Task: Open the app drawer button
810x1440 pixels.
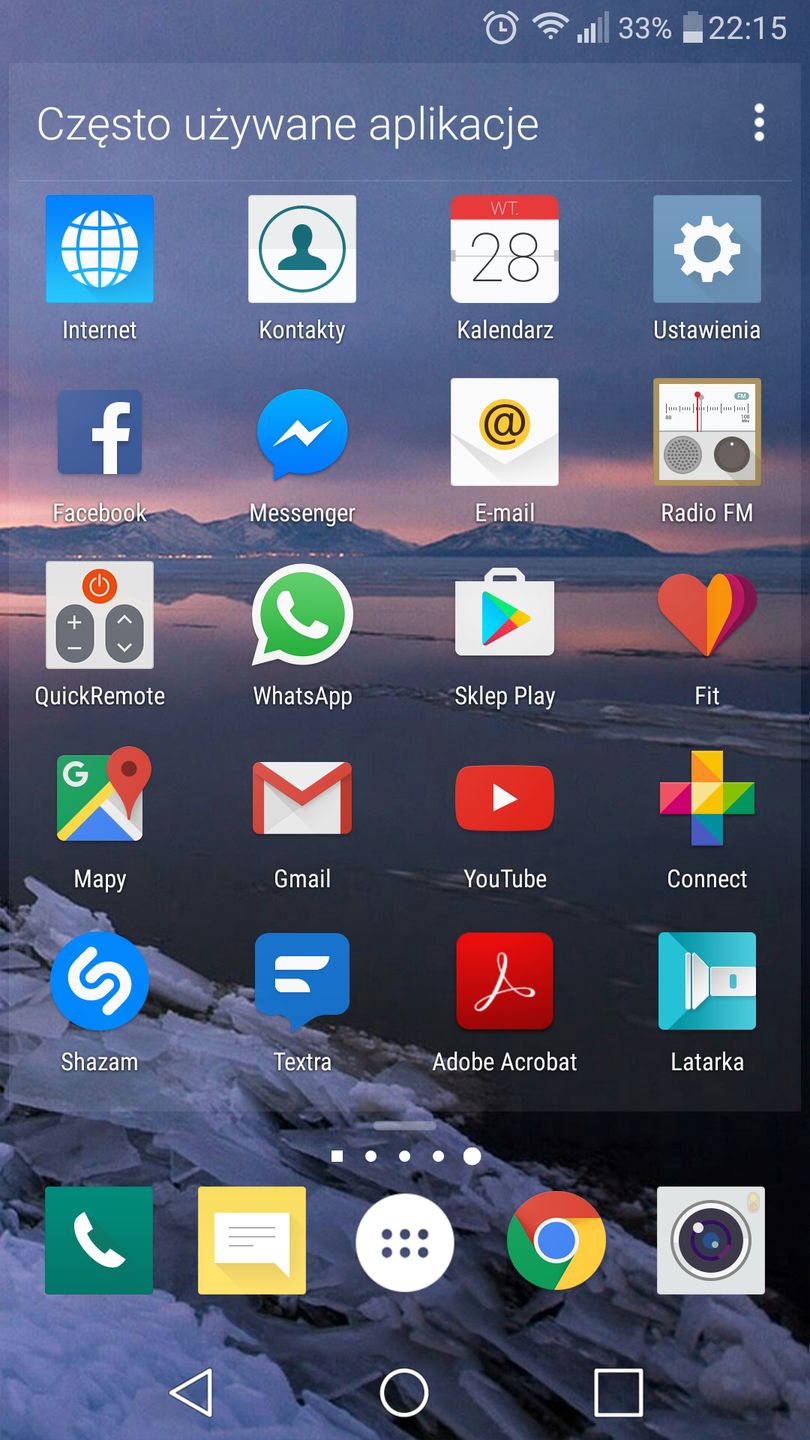Action: point(405,1242)
